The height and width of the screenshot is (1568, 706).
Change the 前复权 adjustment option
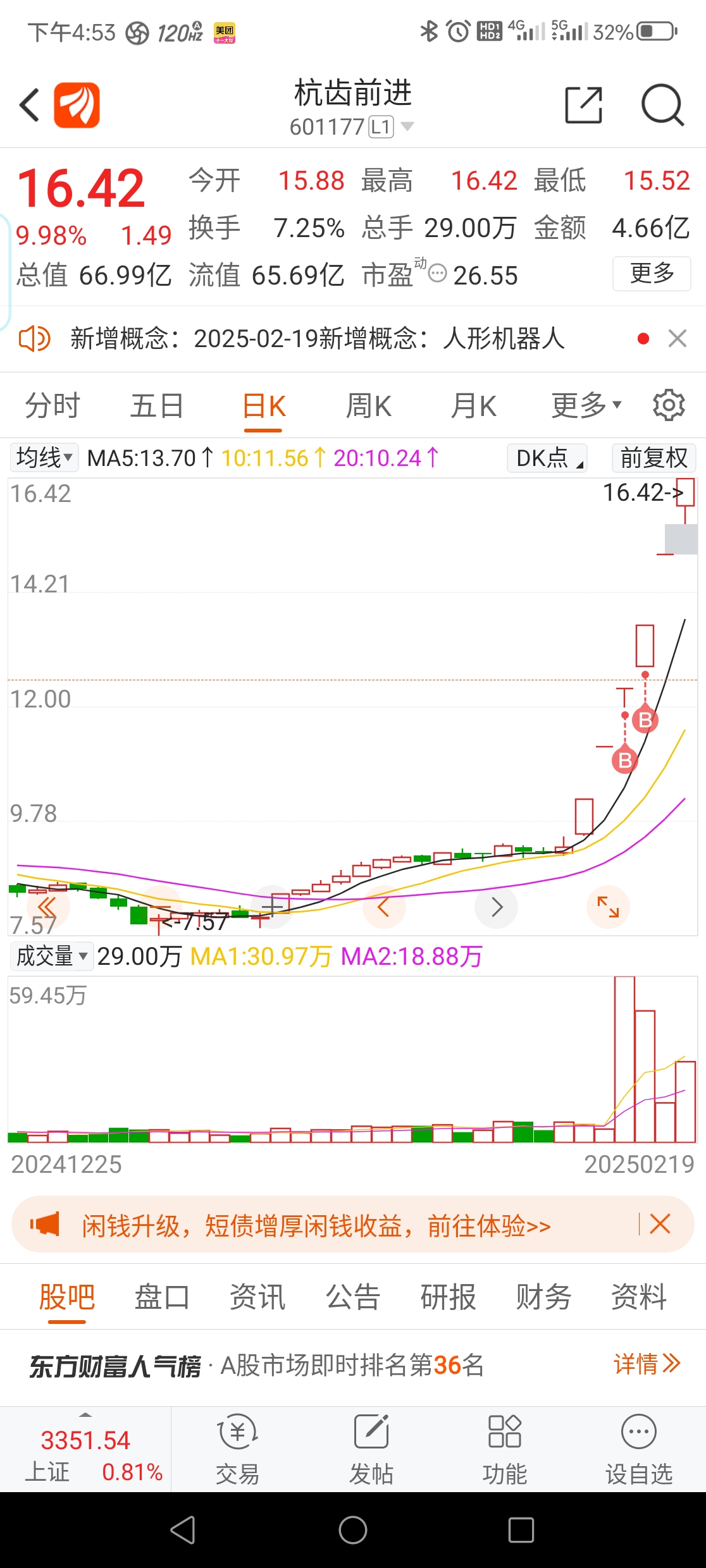(x=653, y=458)
